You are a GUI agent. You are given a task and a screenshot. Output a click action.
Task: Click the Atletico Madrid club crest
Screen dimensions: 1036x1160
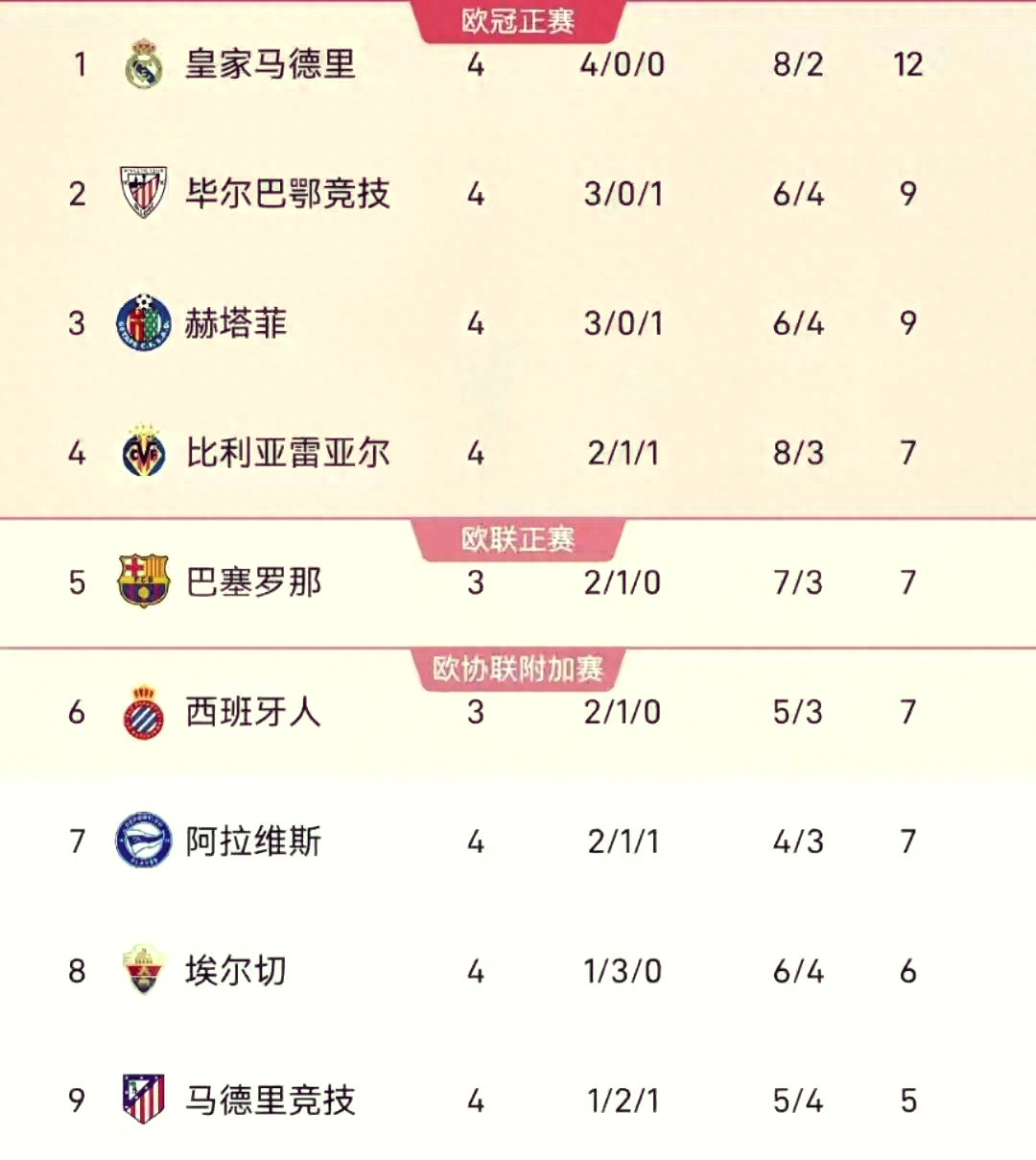142,1101
